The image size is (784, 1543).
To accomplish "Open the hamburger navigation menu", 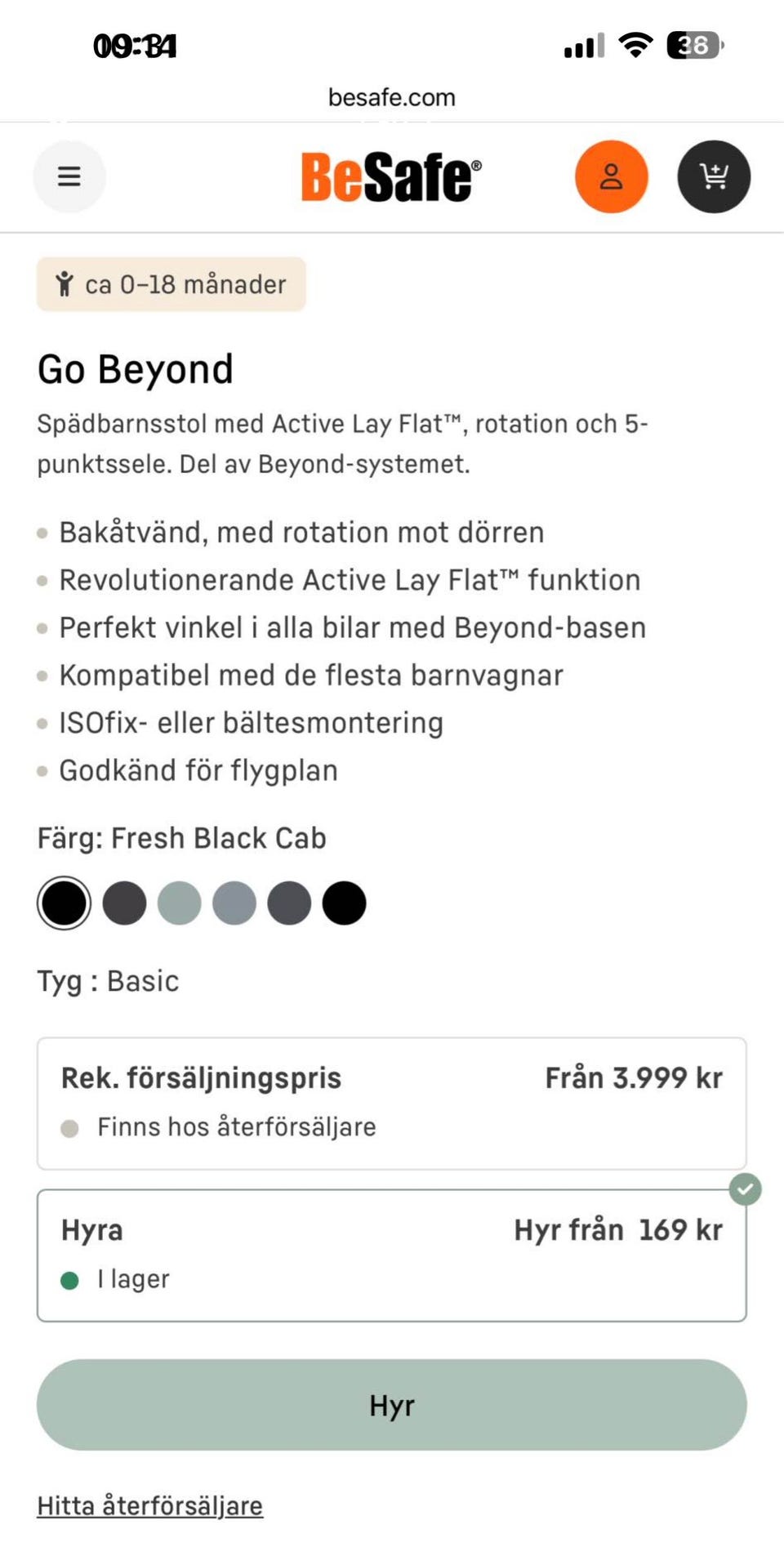I will coord(69,176).
